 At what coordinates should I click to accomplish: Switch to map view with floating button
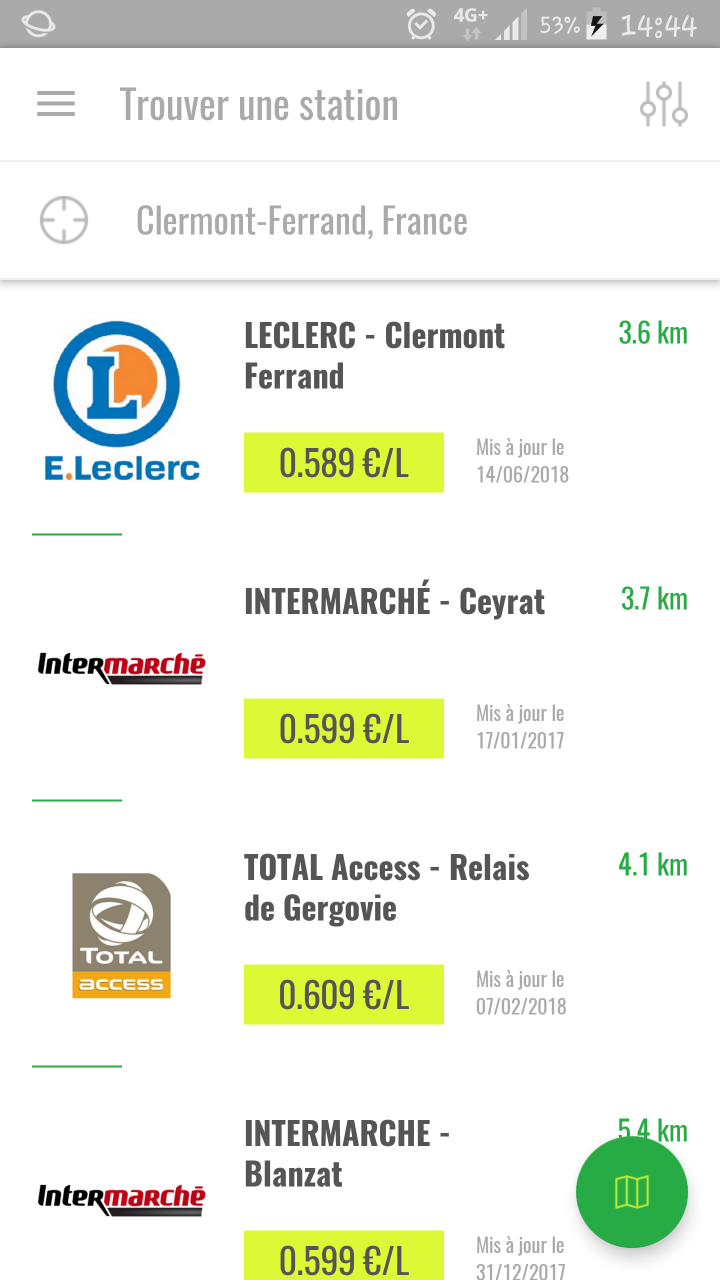point(632,1192)
